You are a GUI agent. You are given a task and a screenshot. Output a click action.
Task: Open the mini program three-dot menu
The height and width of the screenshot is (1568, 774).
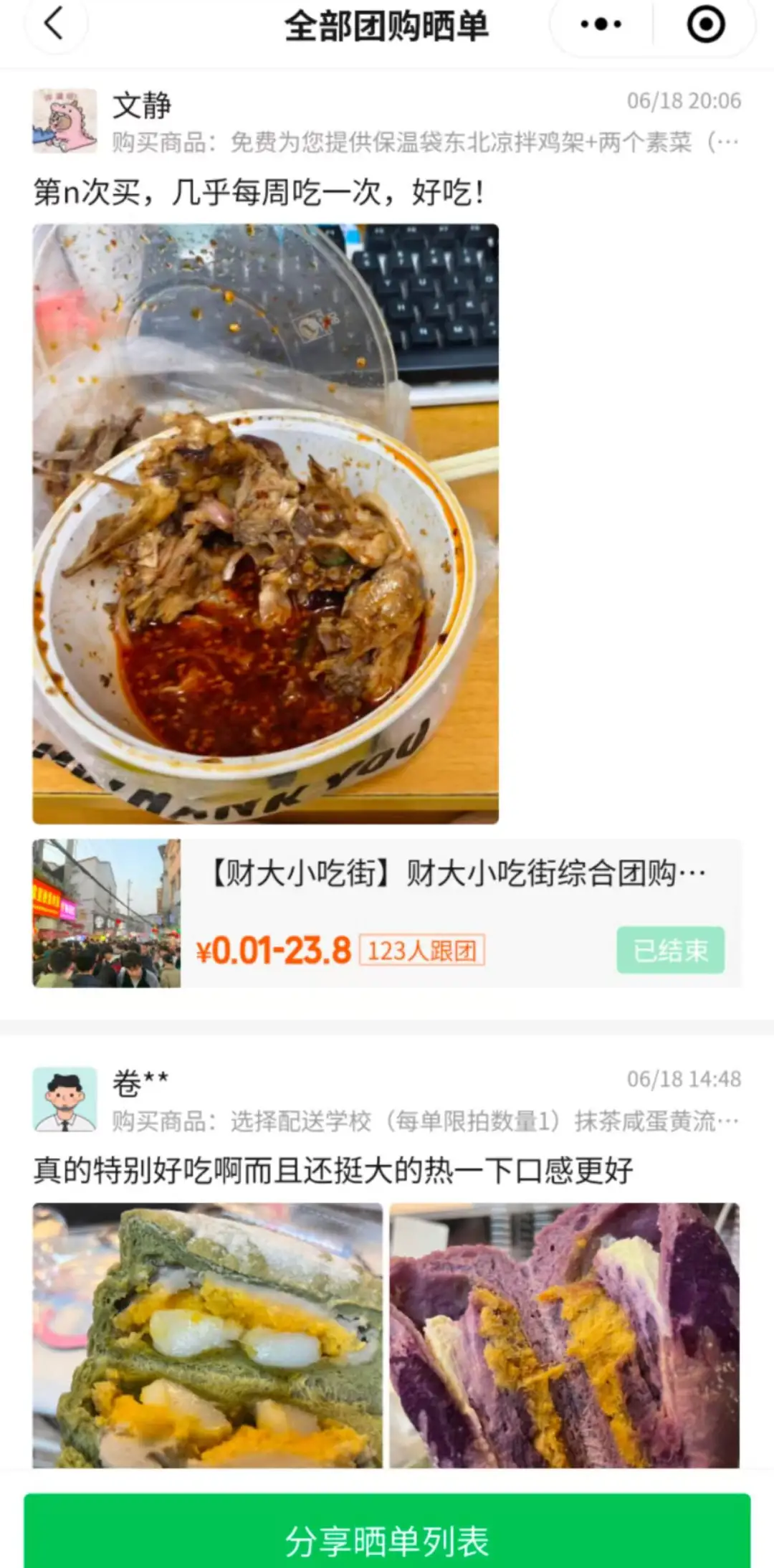[601, 24]
